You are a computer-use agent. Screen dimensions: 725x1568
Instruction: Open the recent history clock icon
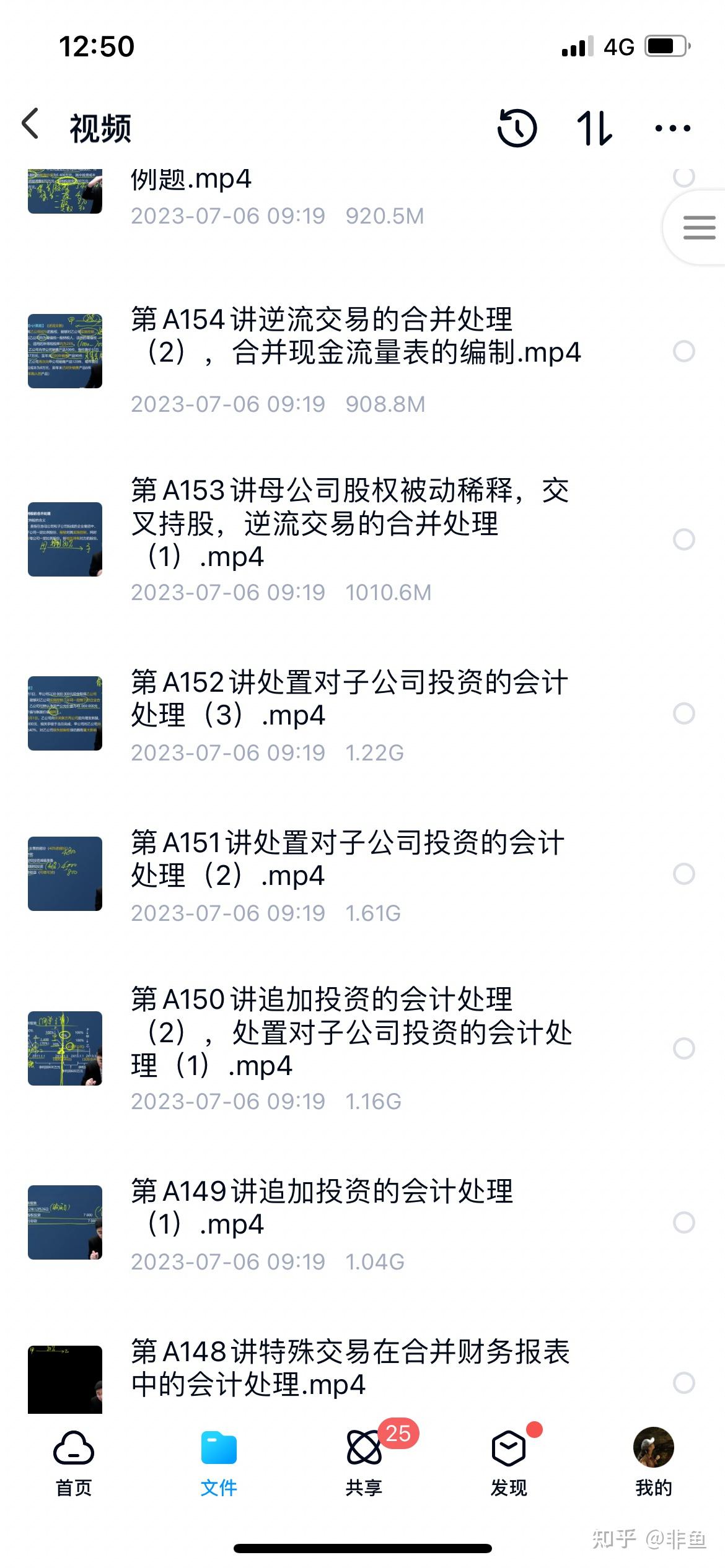click(x=517, y=128)
